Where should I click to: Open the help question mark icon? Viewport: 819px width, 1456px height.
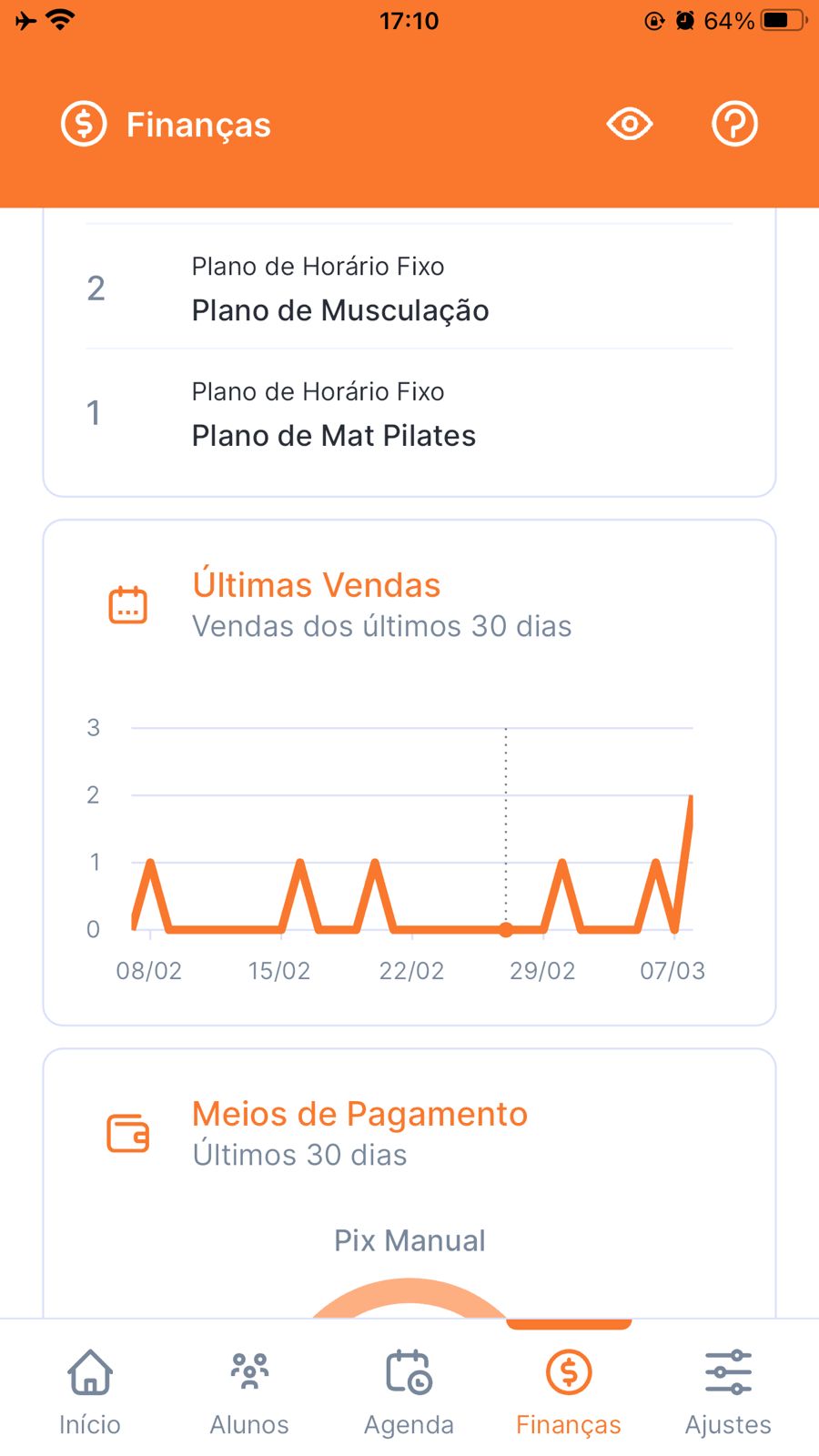[734, 124]
